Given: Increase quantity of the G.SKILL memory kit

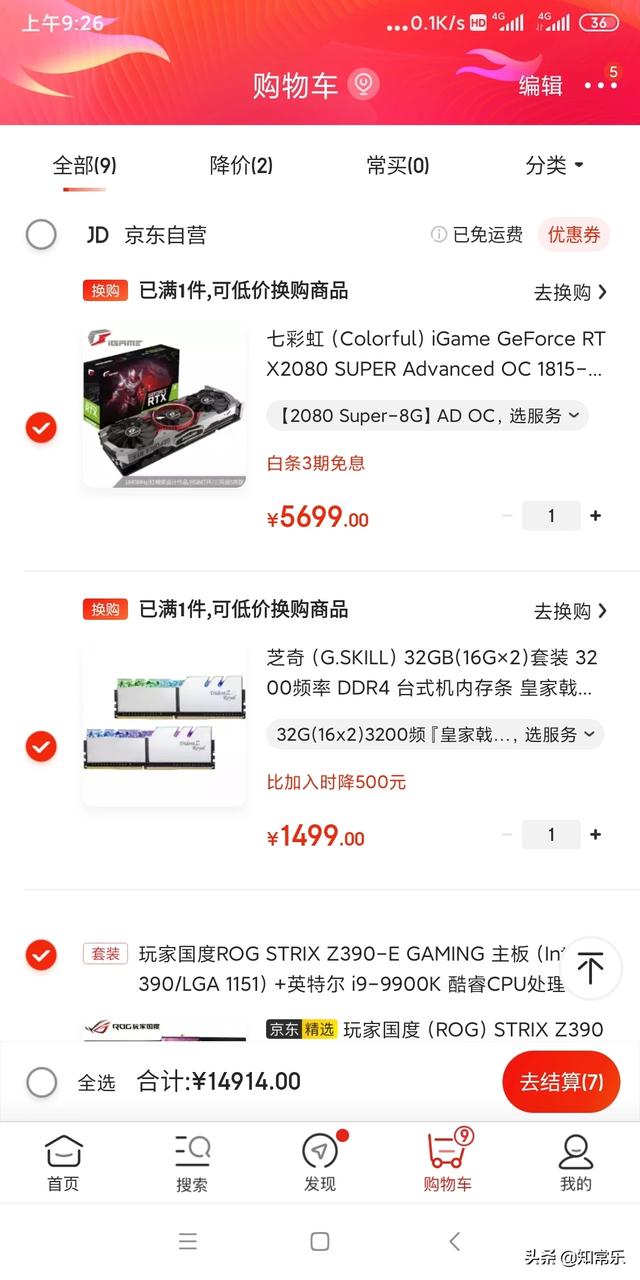Looking at the screenshot, I should click(596, 834).
